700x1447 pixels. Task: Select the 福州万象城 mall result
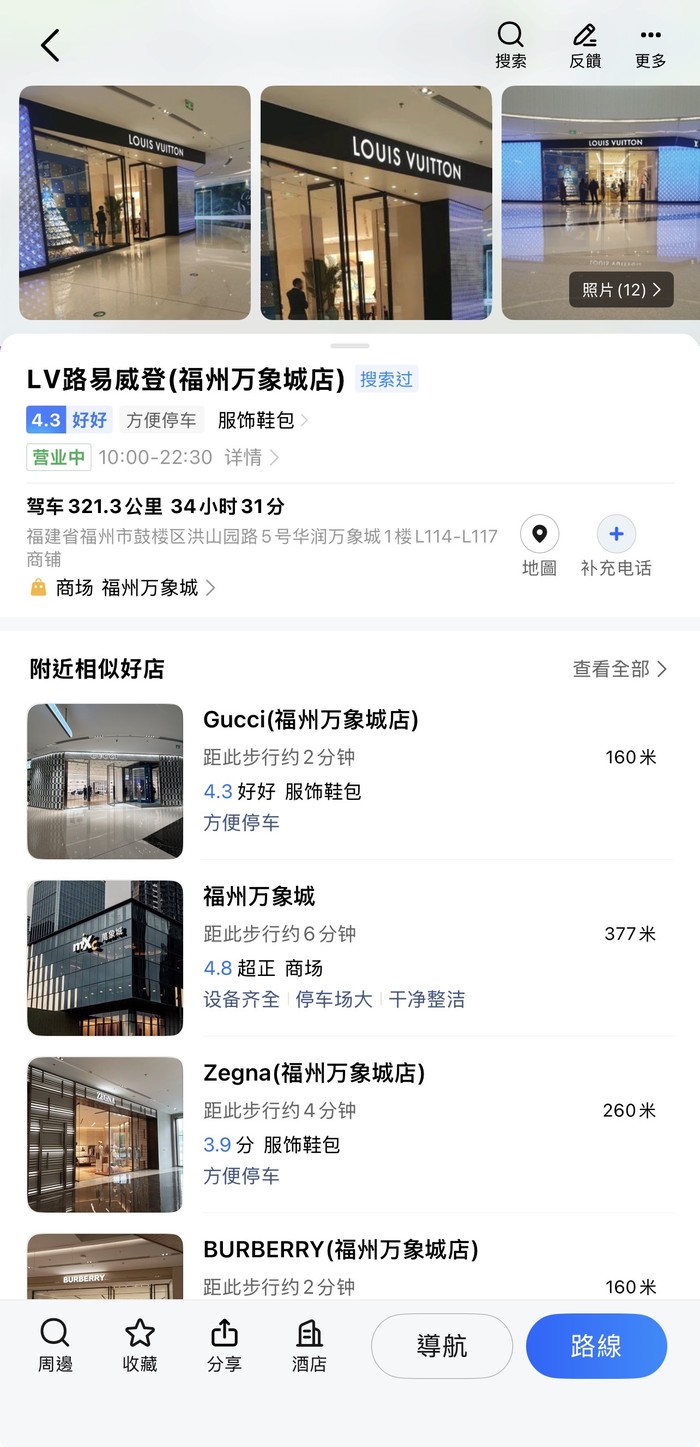pyautogui.click(x=259, y=896)
